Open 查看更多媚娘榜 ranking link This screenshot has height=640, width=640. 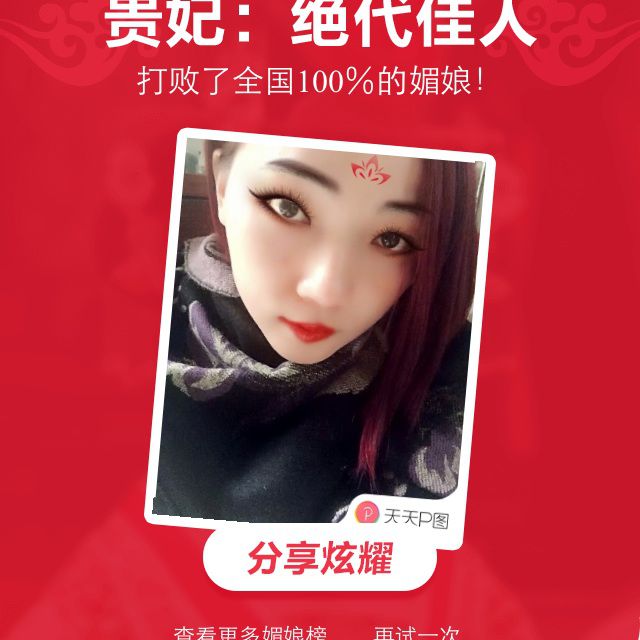pos(251,633)
